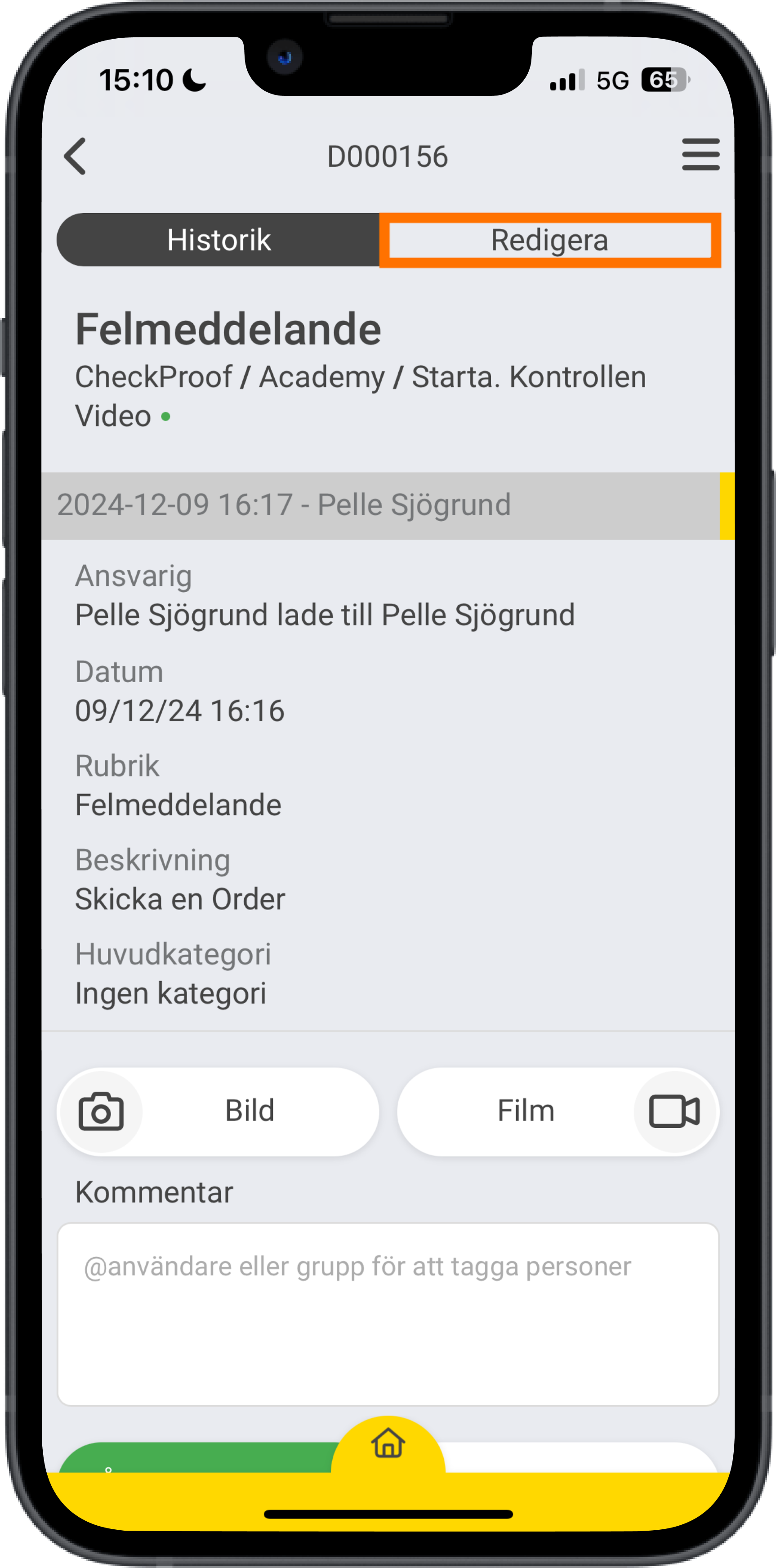Attach a video with Film button
Image resolution: width=776 pixels, height=1568 pixels.
[x=557, y=1111]
